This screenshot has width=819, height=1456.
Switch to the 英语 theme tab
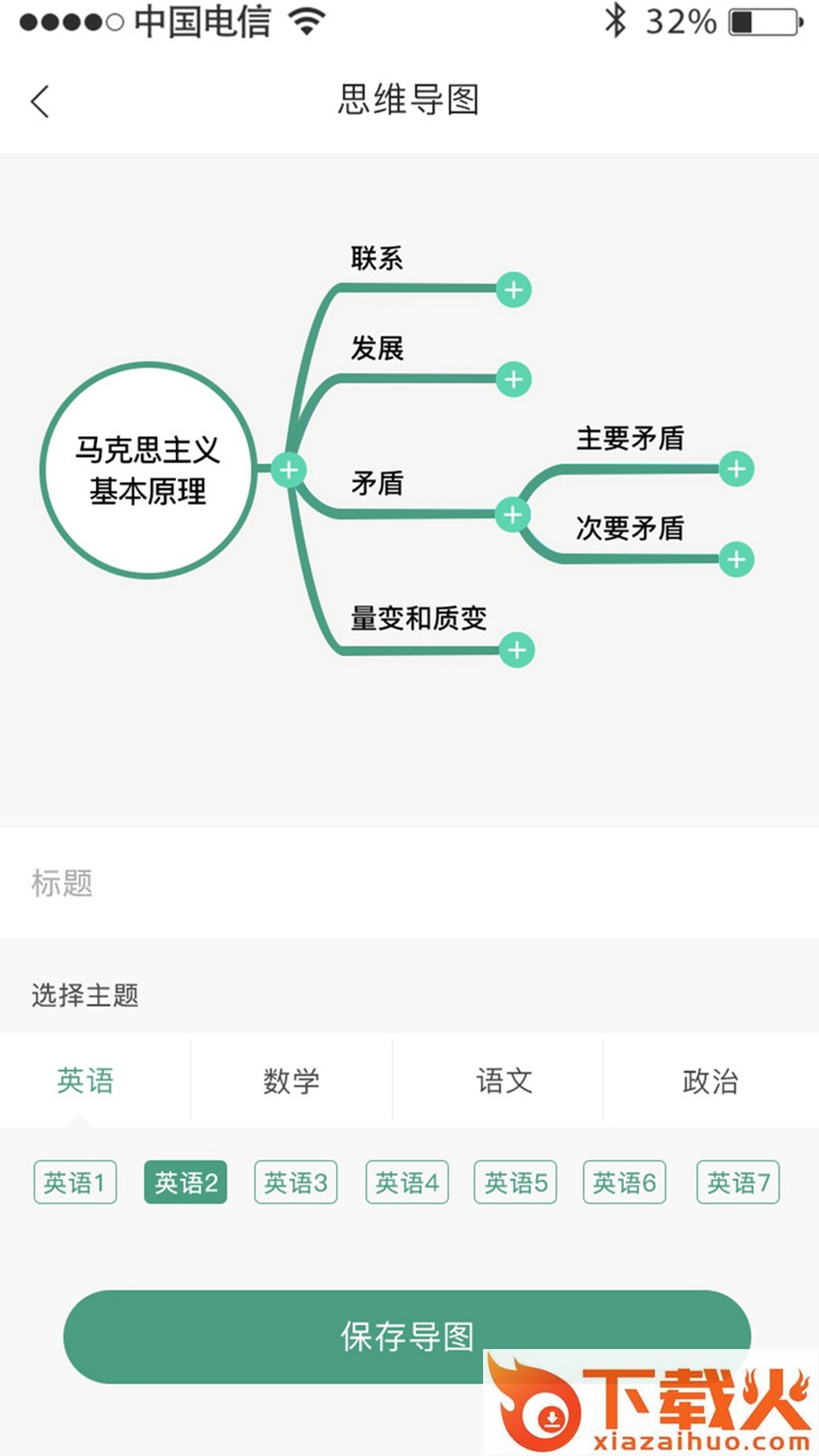click(x=85, y=1081)
